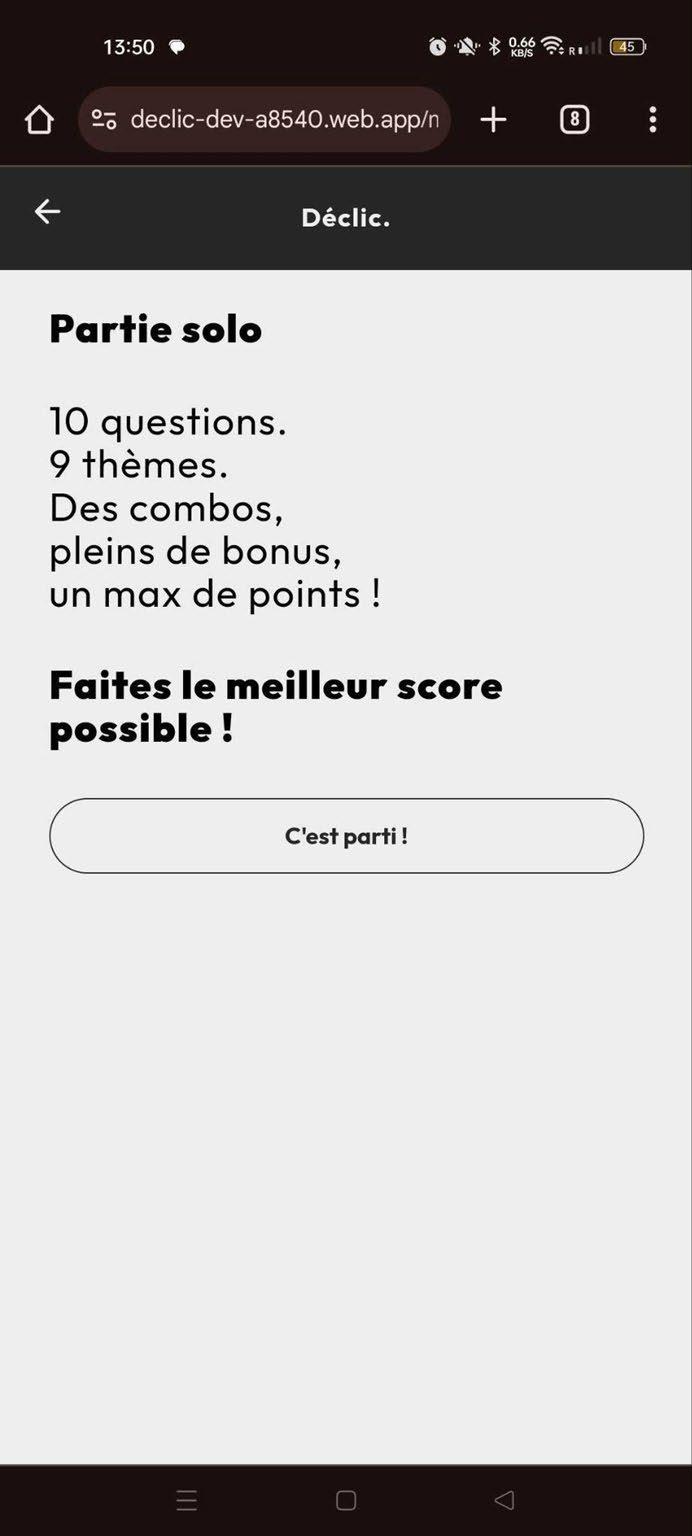Open the browser overflow menu
This screenshot has height=1536, width=692.
652,120
